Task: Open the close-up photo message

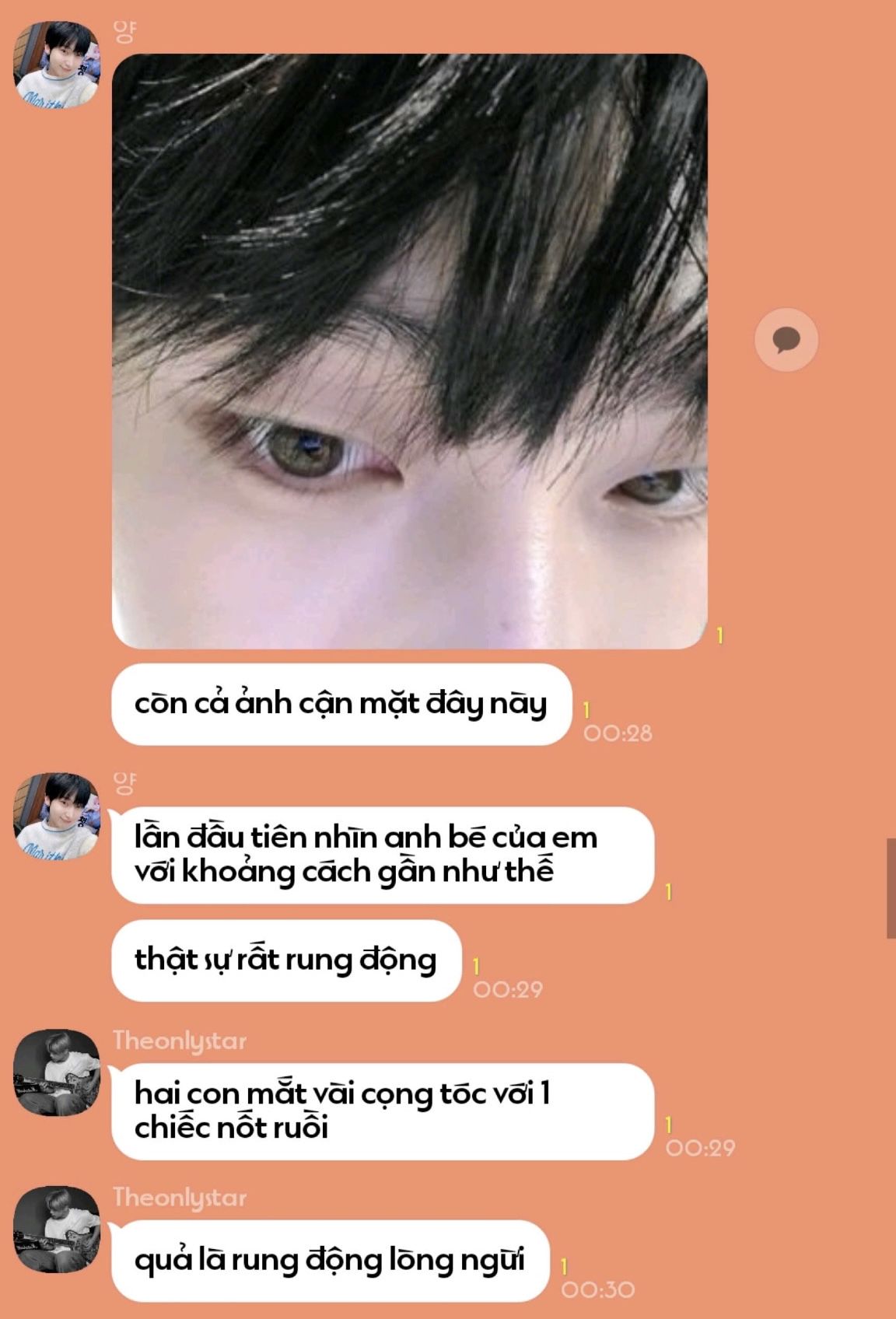Action: 410,352
